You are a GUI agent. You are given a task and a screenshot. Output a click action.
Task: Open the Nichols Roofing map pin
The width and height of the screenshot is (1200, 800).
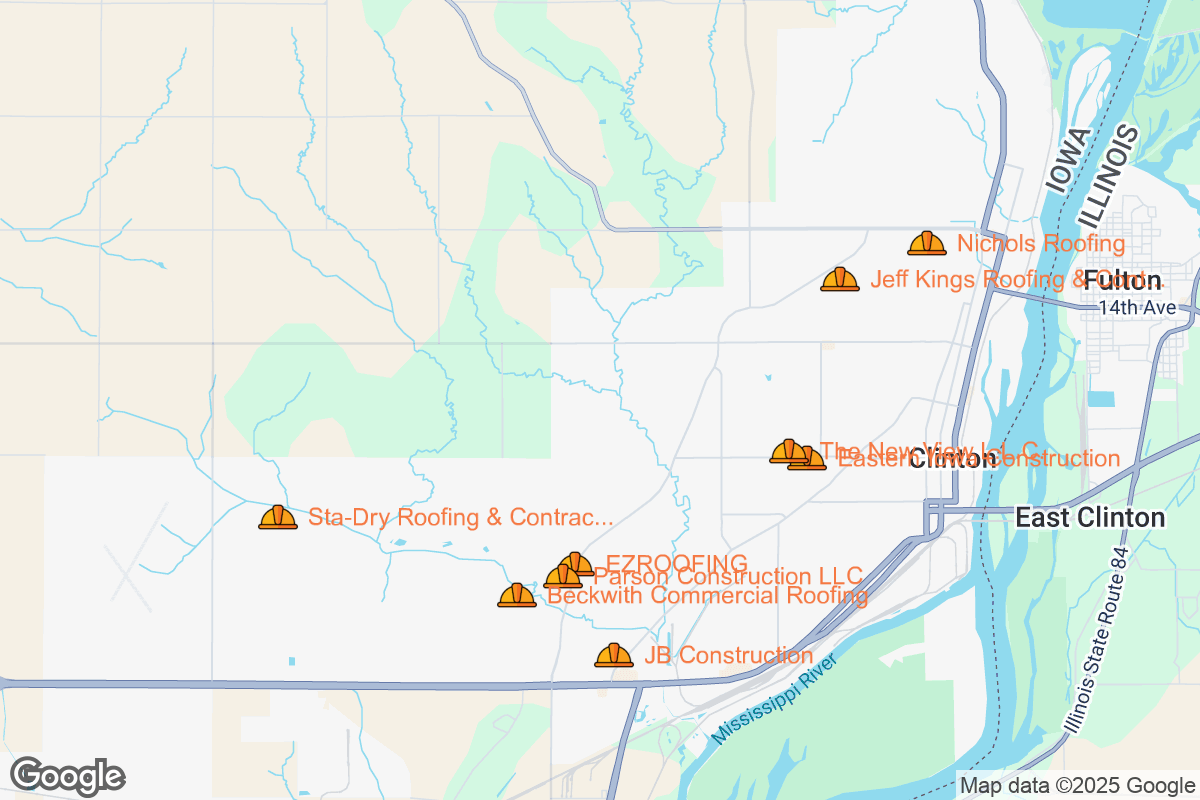coord(927,243)
